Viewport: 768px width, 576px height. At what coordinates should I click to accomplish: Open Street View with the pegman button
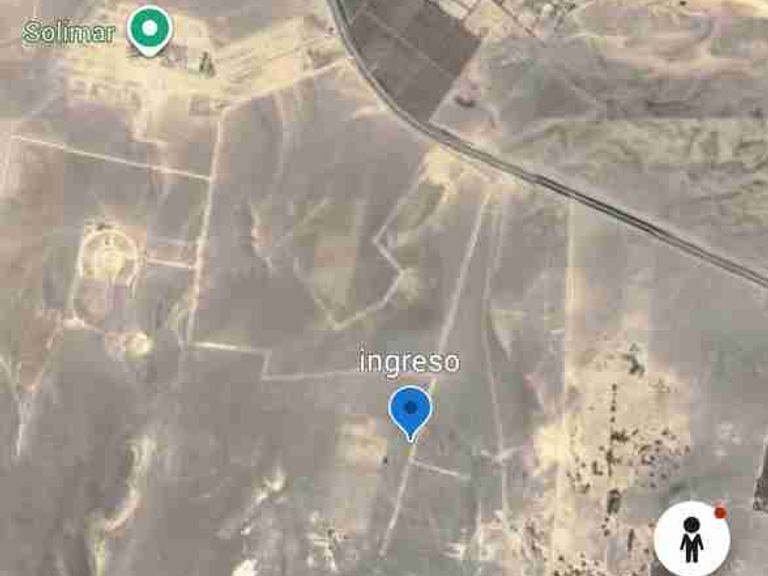[x=692, y=539]
